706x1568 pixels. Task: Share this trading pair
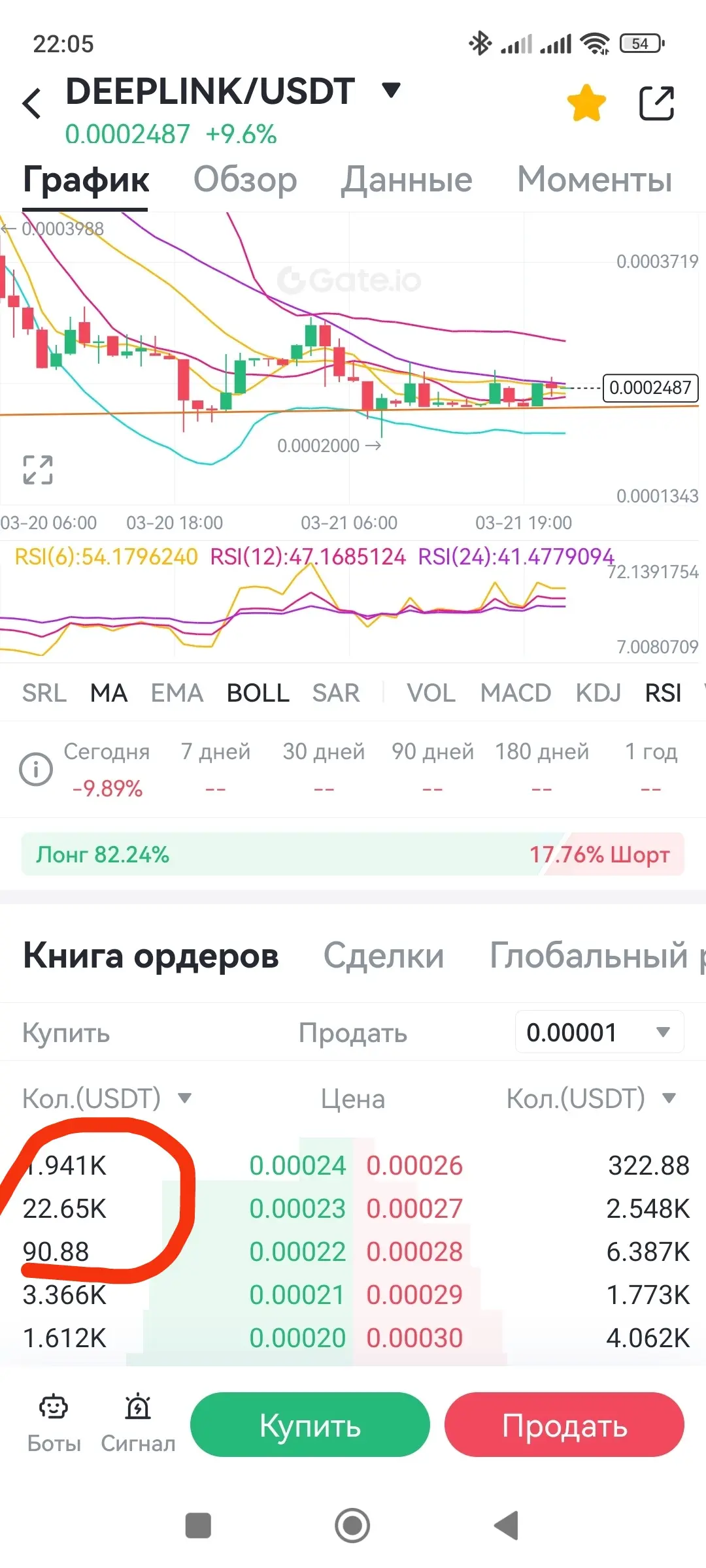656,103
